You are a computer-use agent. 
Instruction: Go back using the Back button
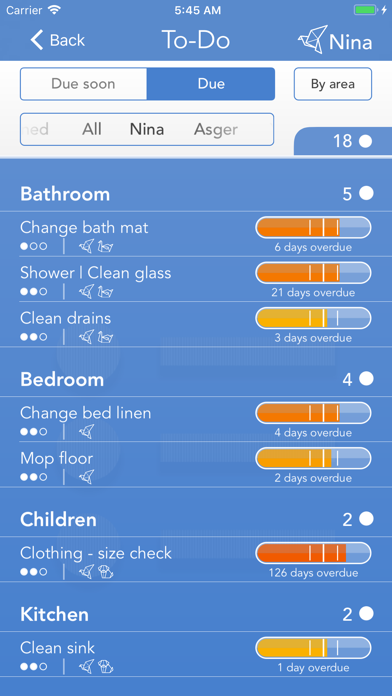57,40
